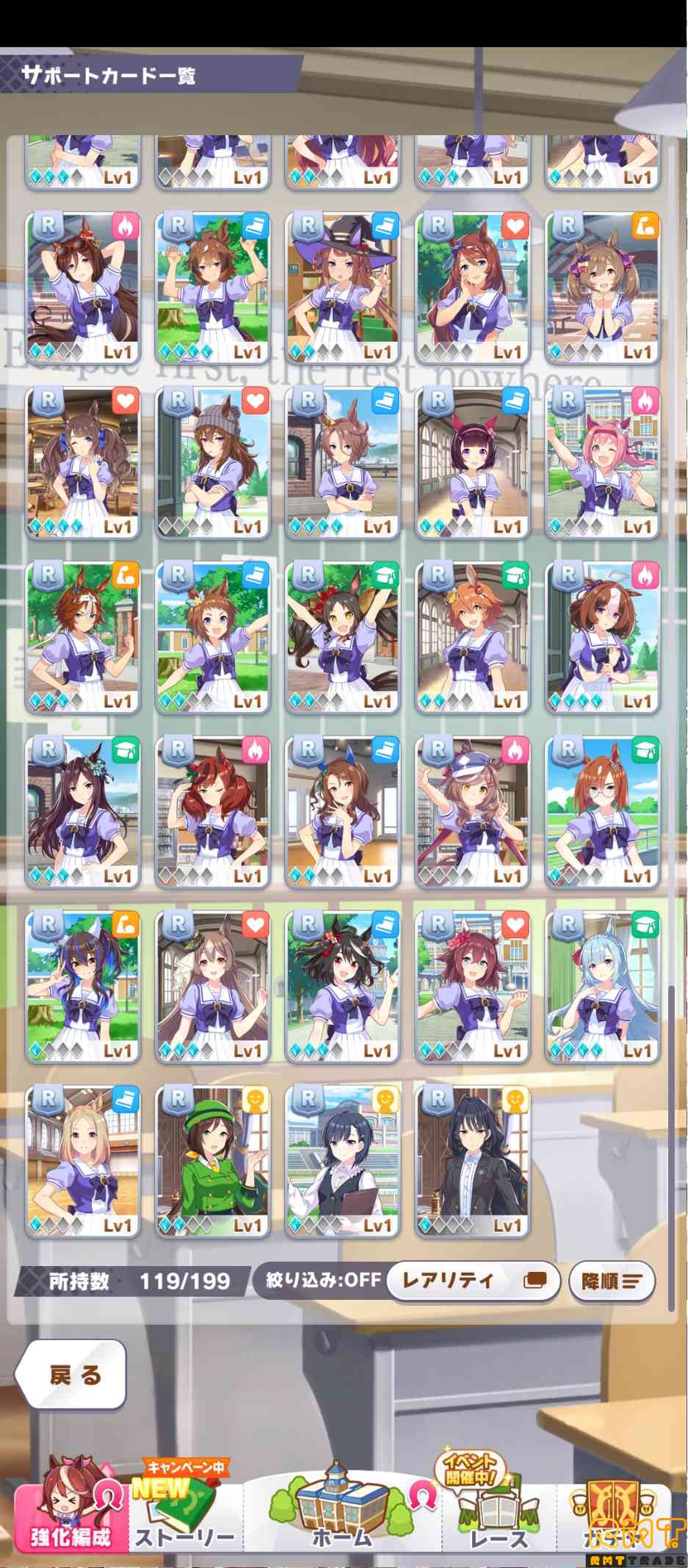Tap the 戻る back button
Image resolution: width=688 pixels, height=1568 pixels.
[x=71, y=1375]
